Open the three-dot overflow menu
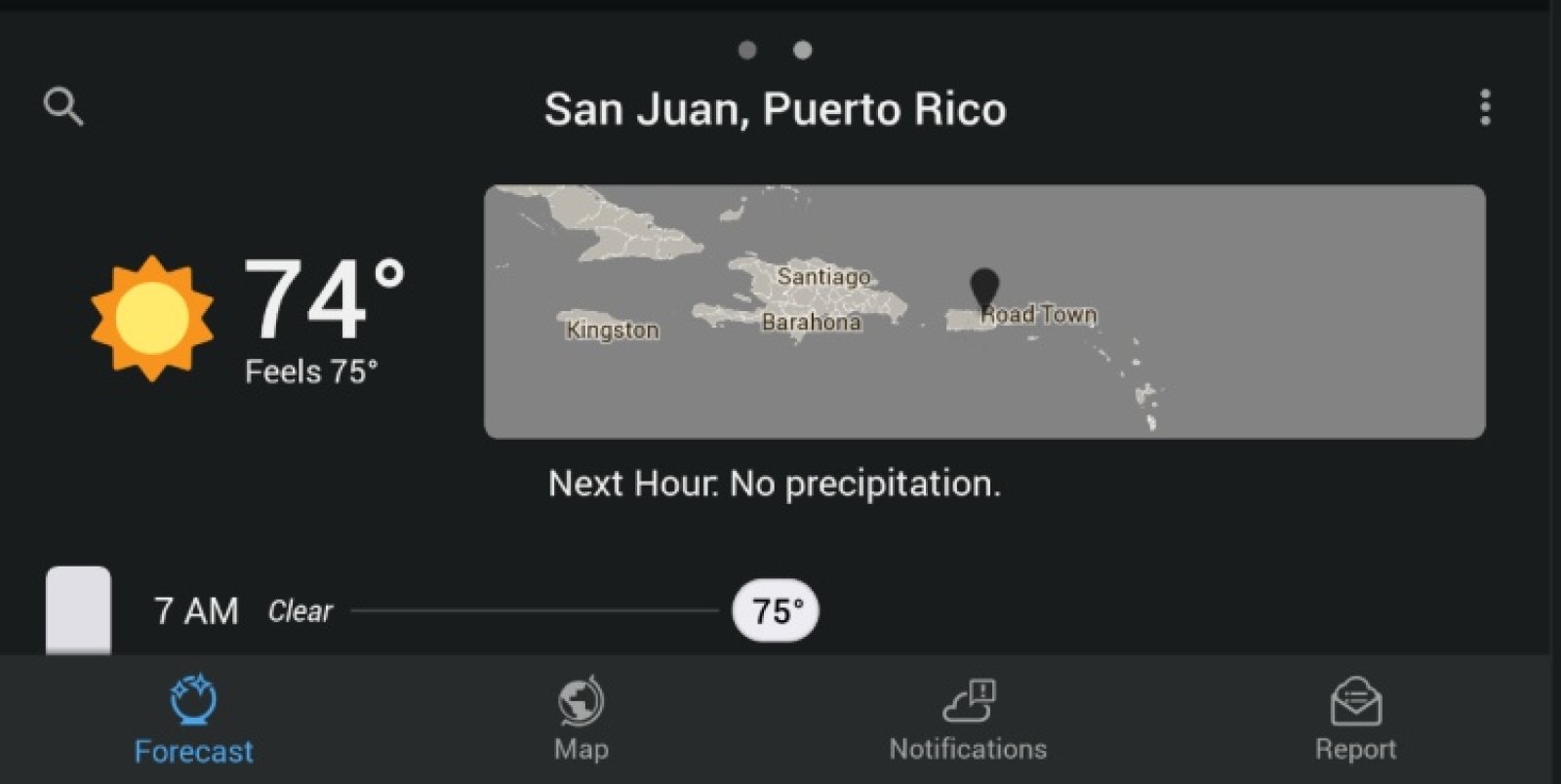The image size is (1561, 784). (1485, 107)
